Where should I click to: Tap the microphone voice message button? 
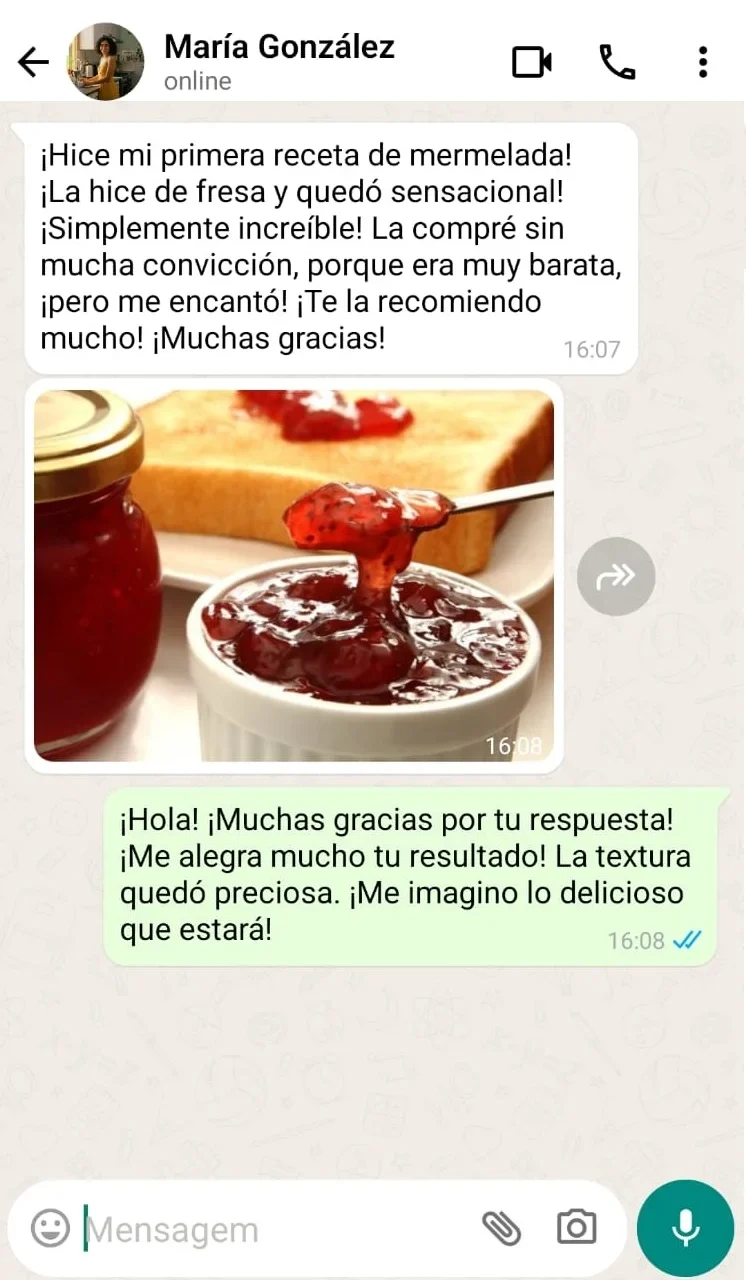[x=685, y=1228]
